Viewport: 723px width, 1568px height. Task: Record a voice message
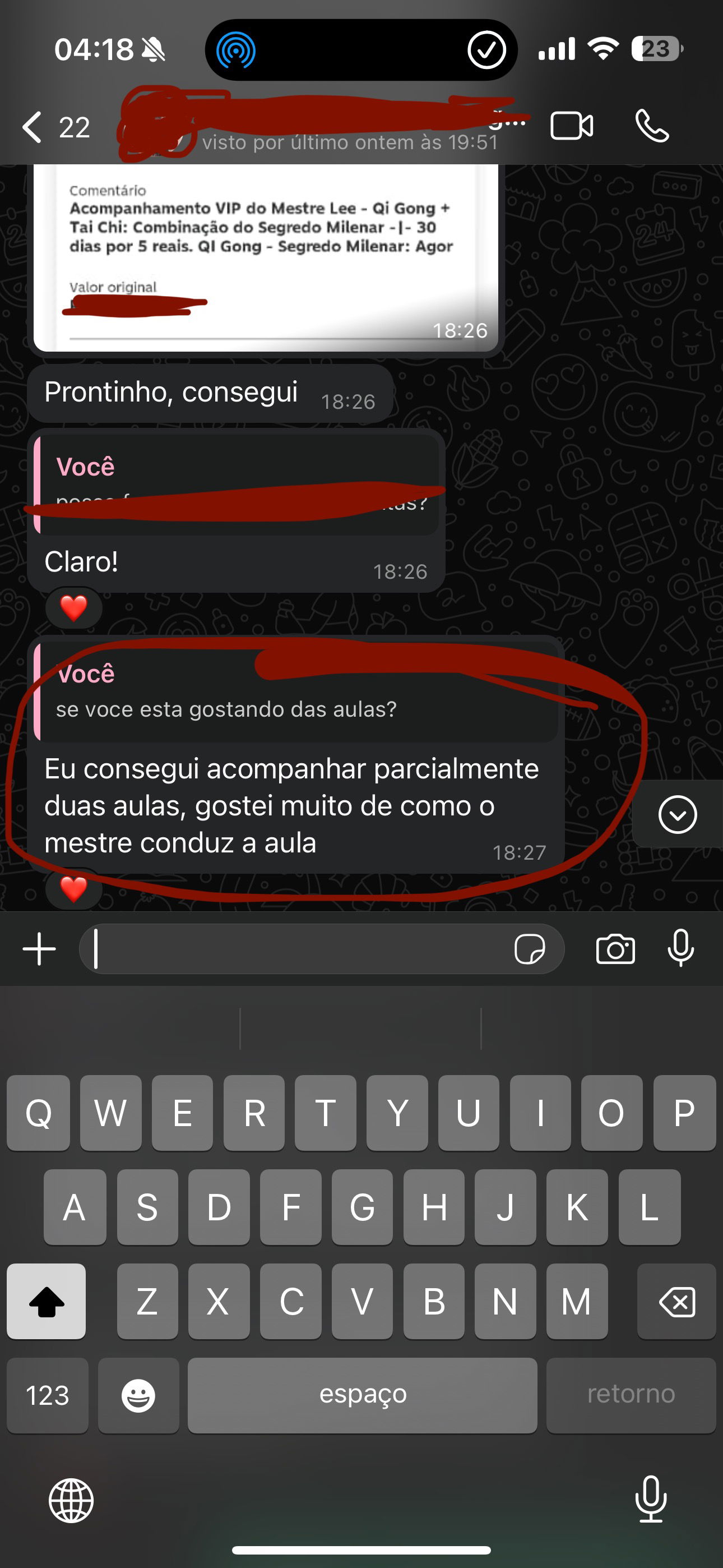(680, 949)
